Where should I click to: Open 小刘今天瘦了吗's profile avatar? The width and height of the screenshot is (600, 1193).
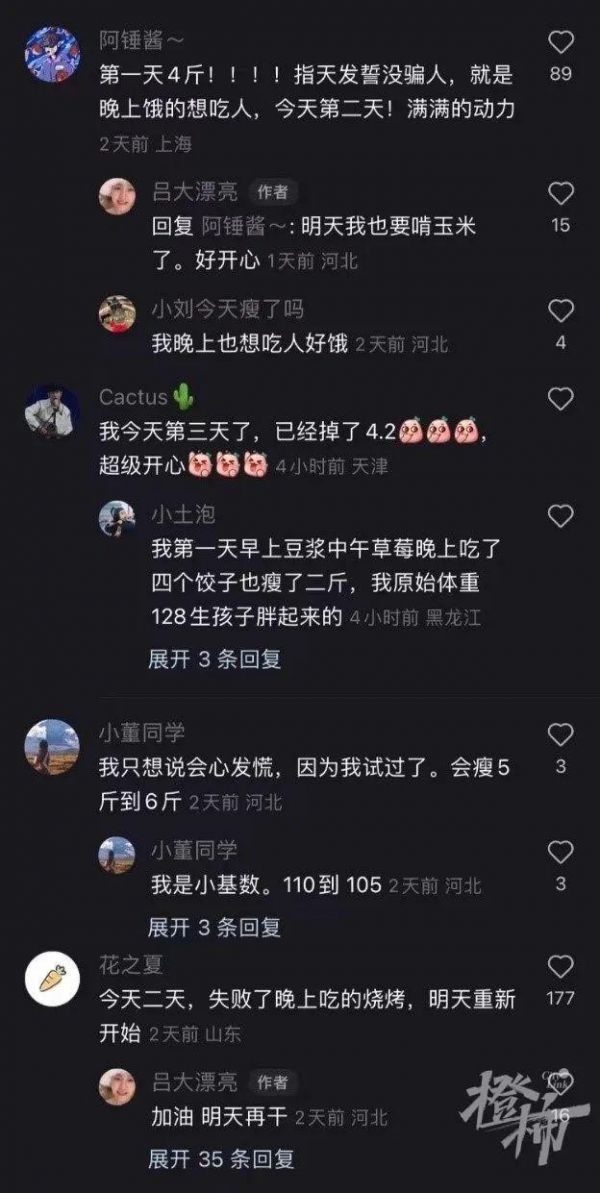(117, 314)
